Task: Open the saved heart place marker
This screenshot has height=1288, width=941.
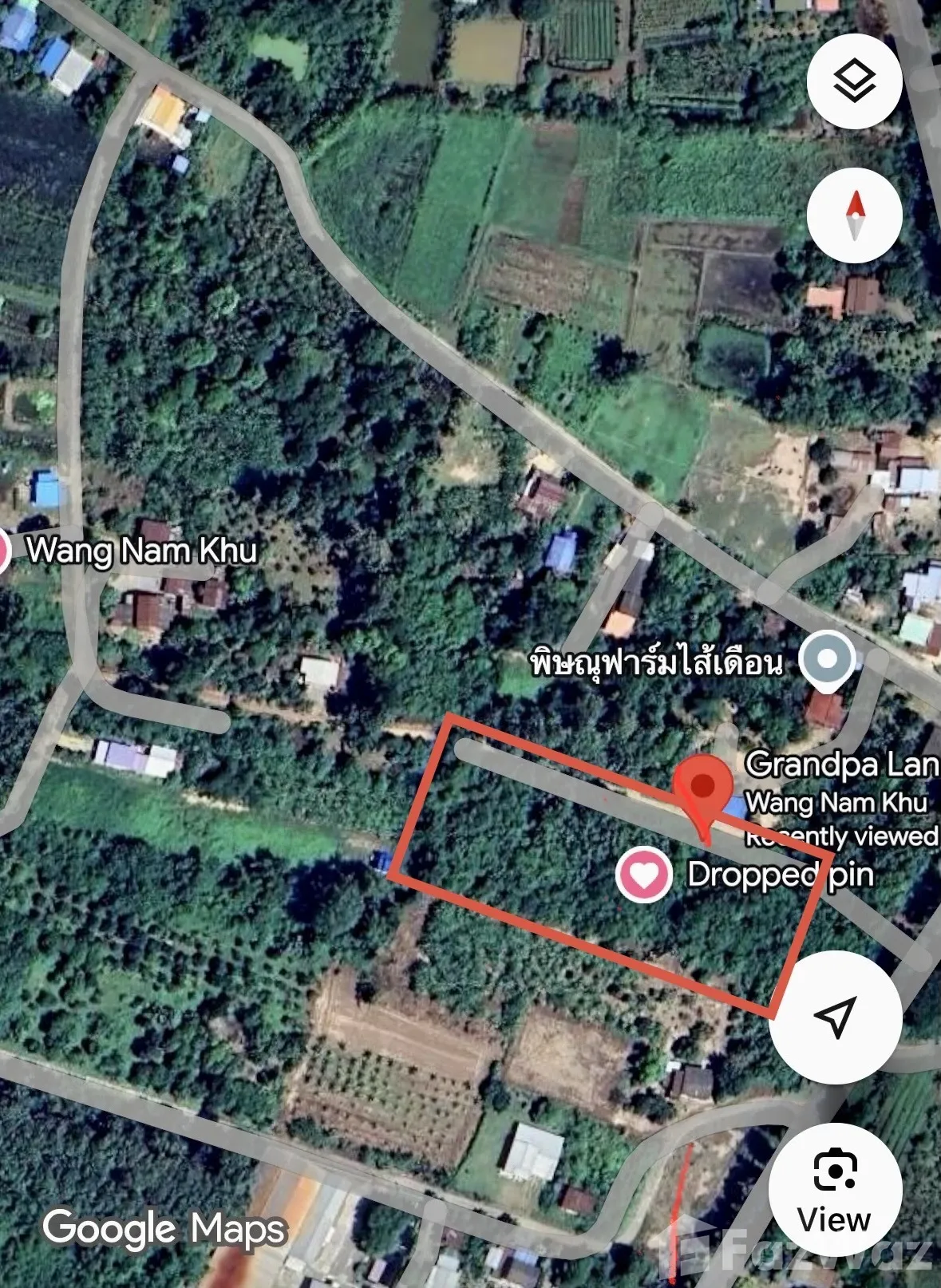Action: (643, 875)
